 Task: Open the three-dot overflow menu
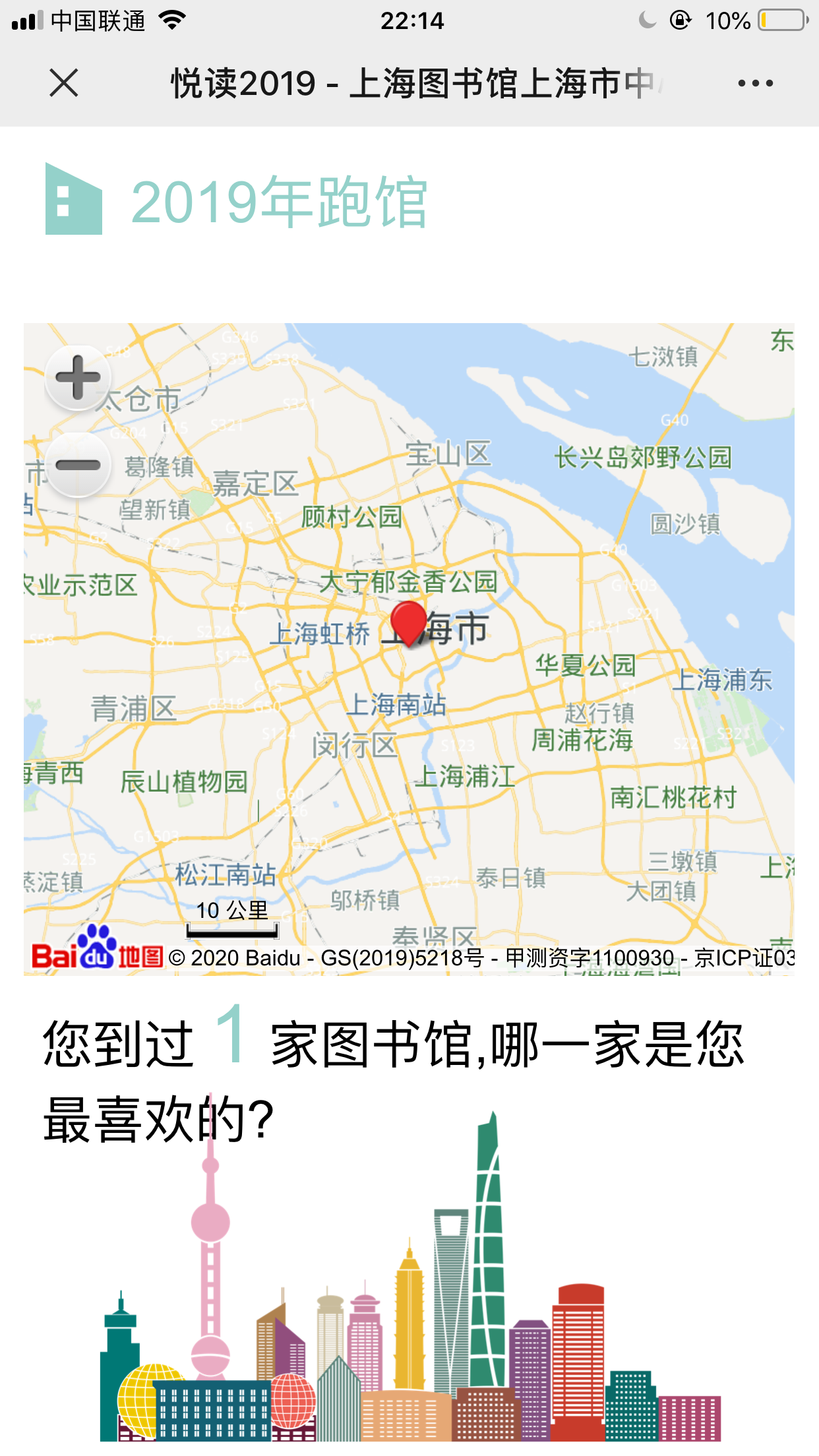(755, 83)
